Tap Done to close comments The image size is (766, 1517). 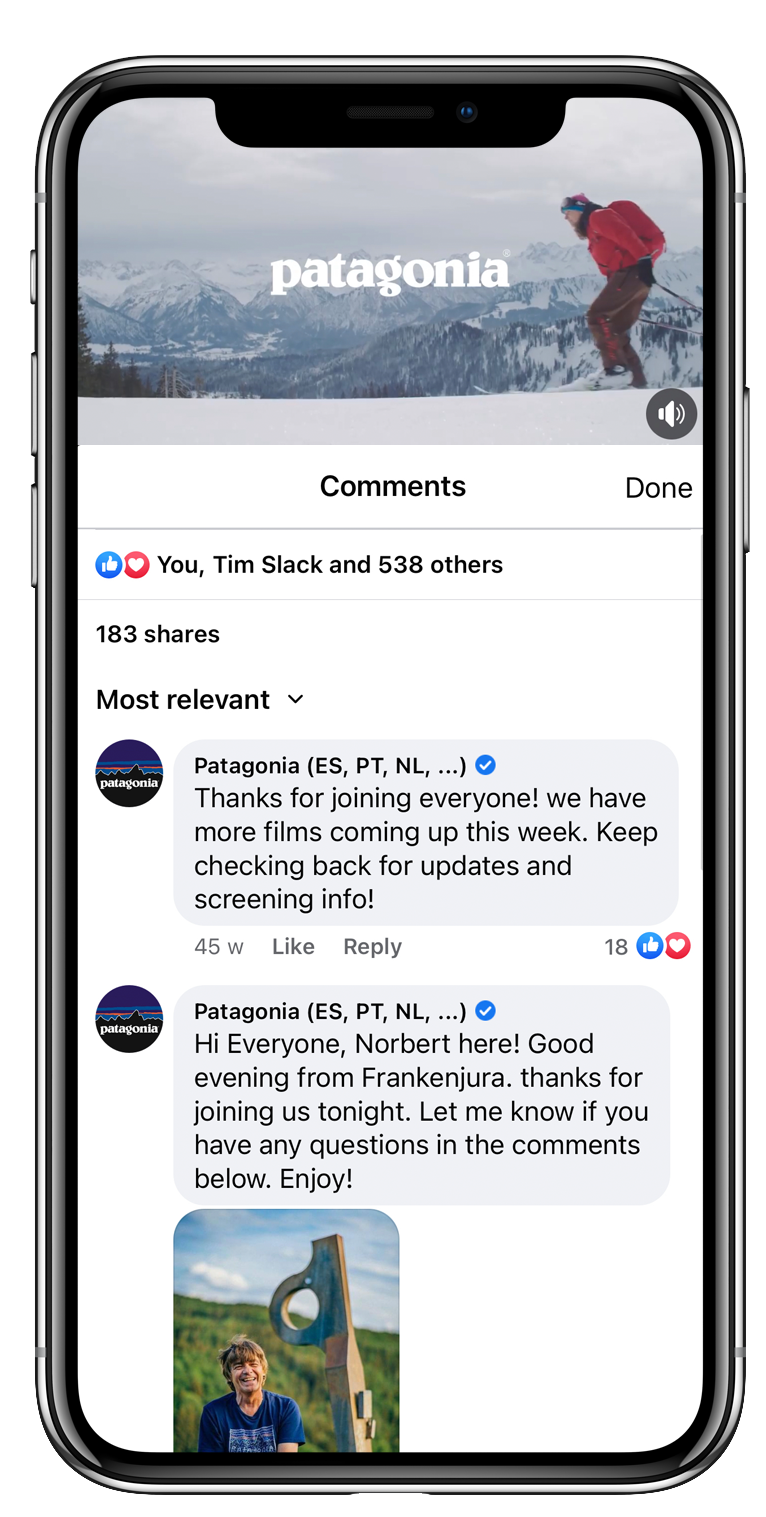(658, 487)
